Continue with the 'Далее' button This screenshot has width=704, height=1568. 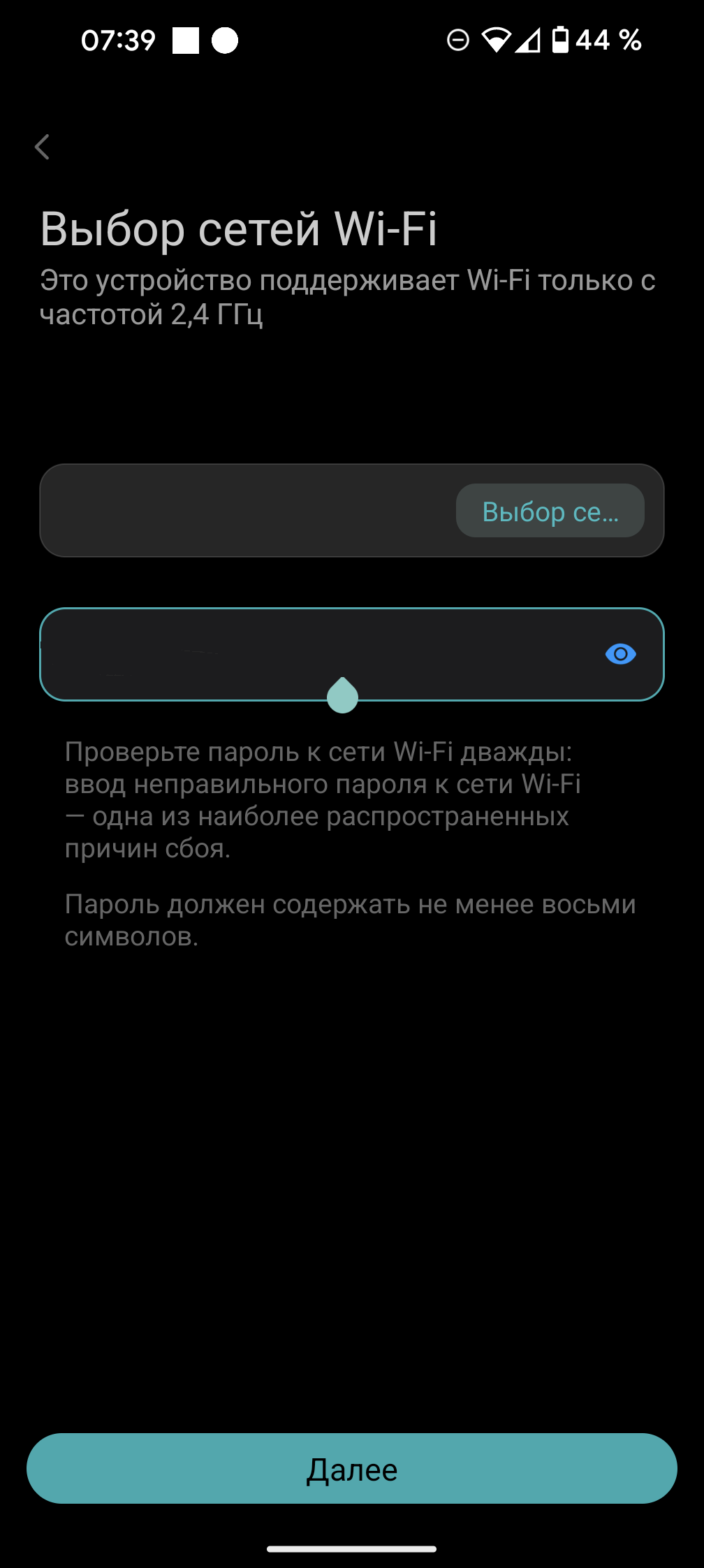352,1469
